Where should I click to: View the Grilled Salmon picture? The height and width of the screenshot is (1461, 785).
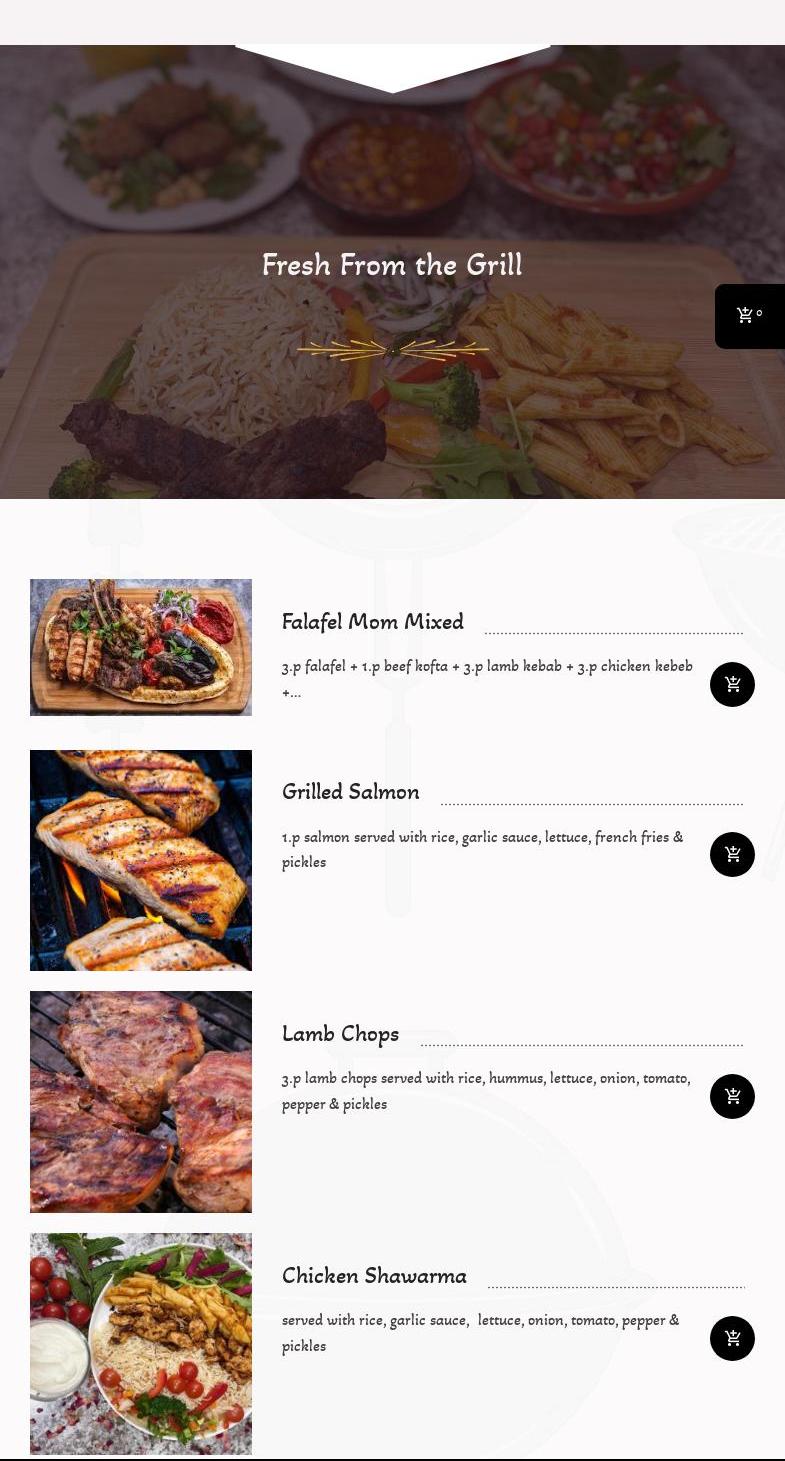[x=141, y=860]
